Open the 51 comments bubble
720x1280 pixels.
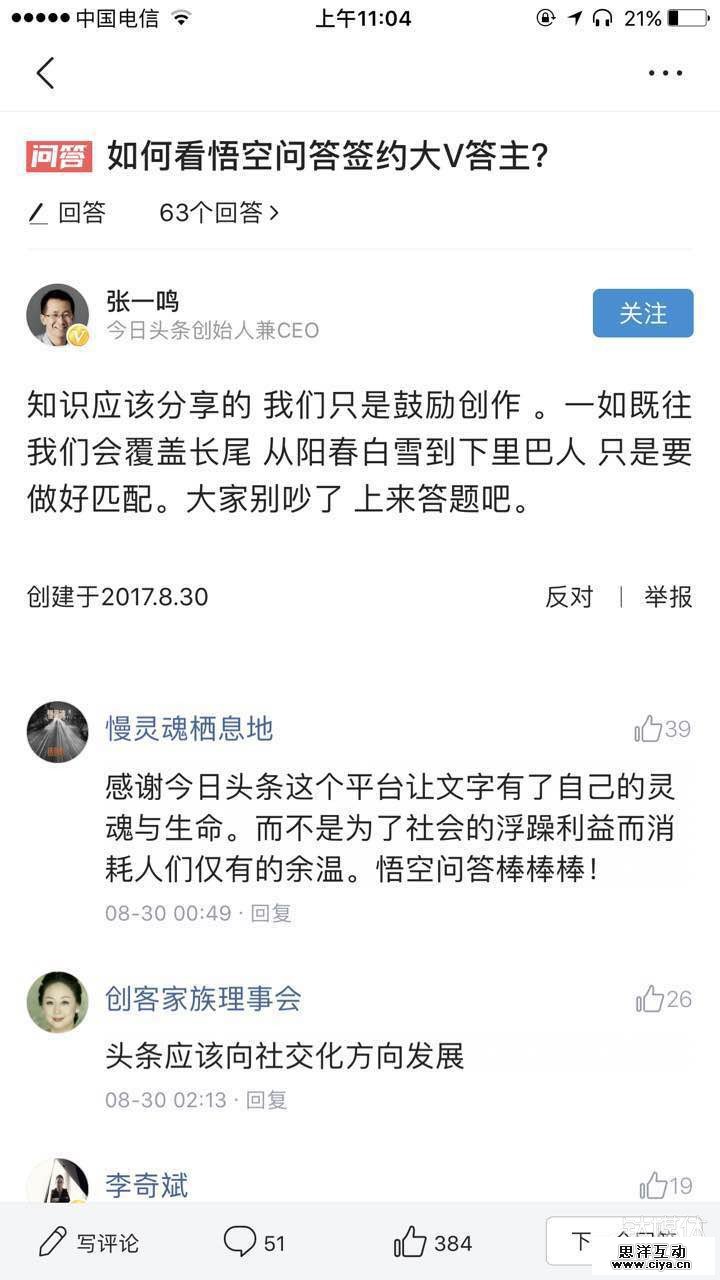tap(254, 1243)
